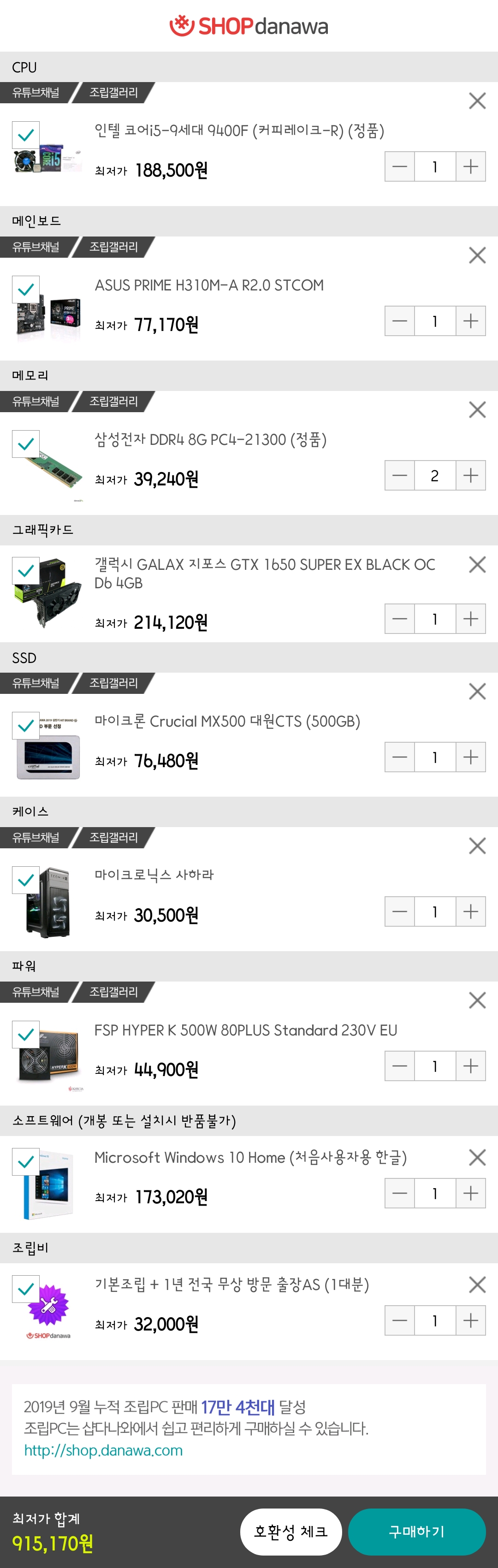Uncheck the 기본조립 assembly fee item

tap(25, 1289)
